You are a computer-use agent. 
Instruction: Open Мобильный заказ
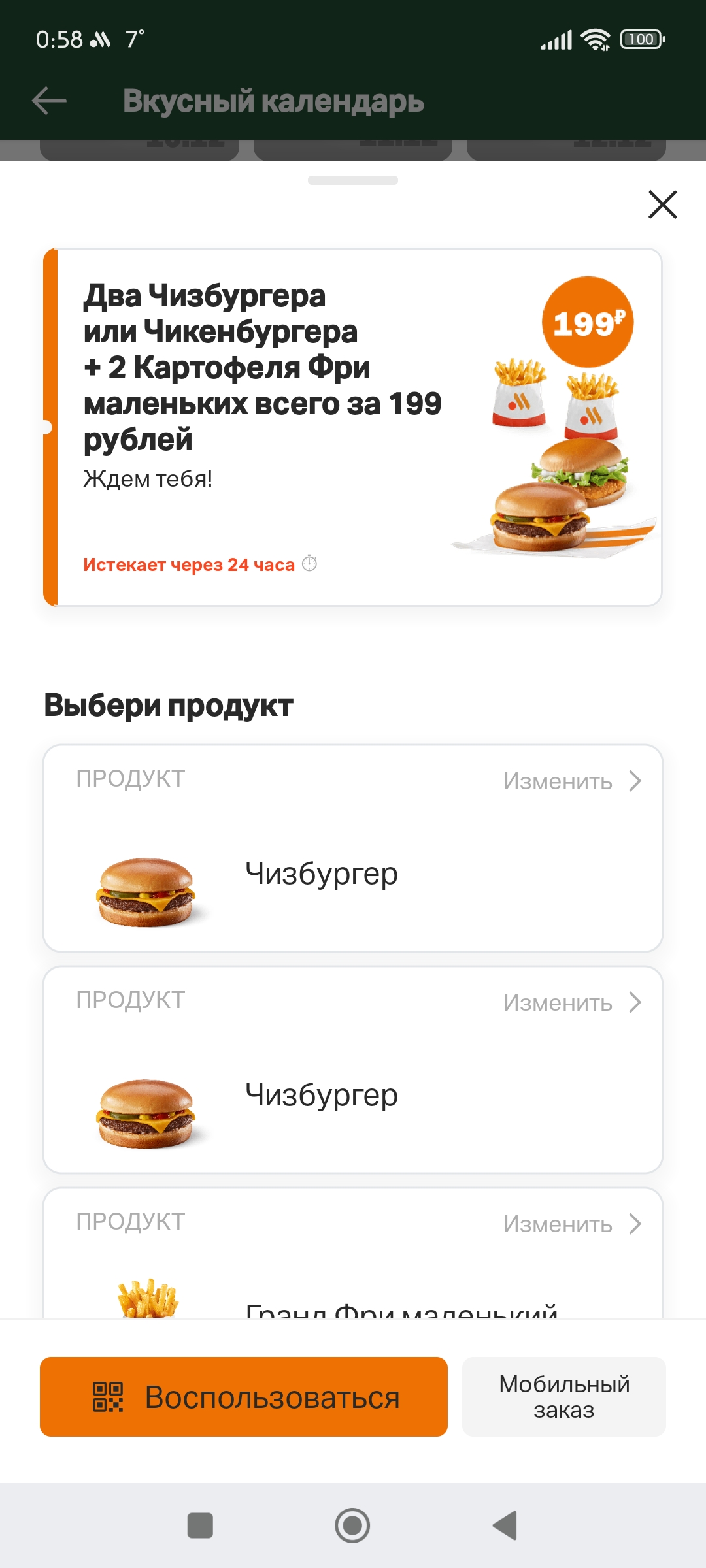click(x=563, y=1397)
